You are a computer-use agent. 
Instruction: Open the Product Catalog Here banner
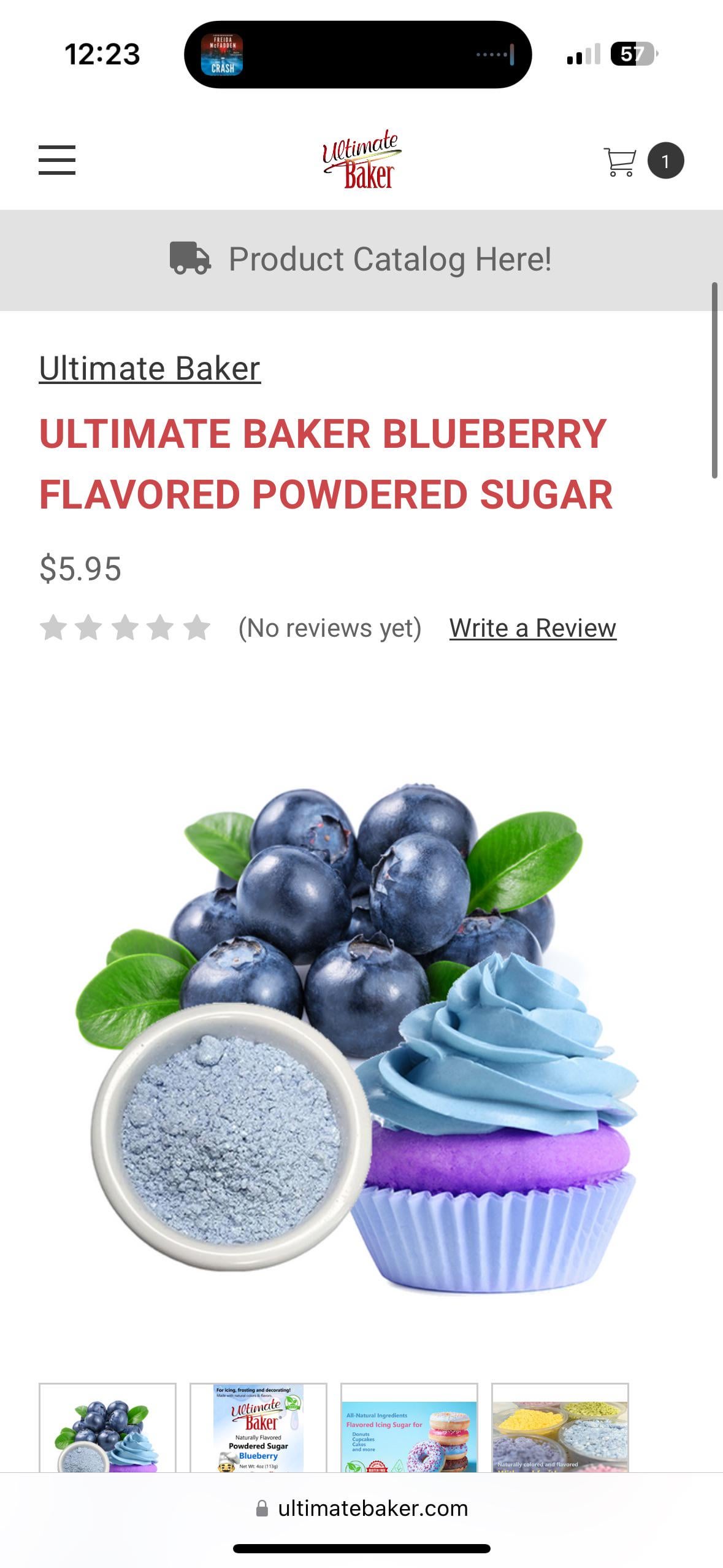click(x=361, y=259)
